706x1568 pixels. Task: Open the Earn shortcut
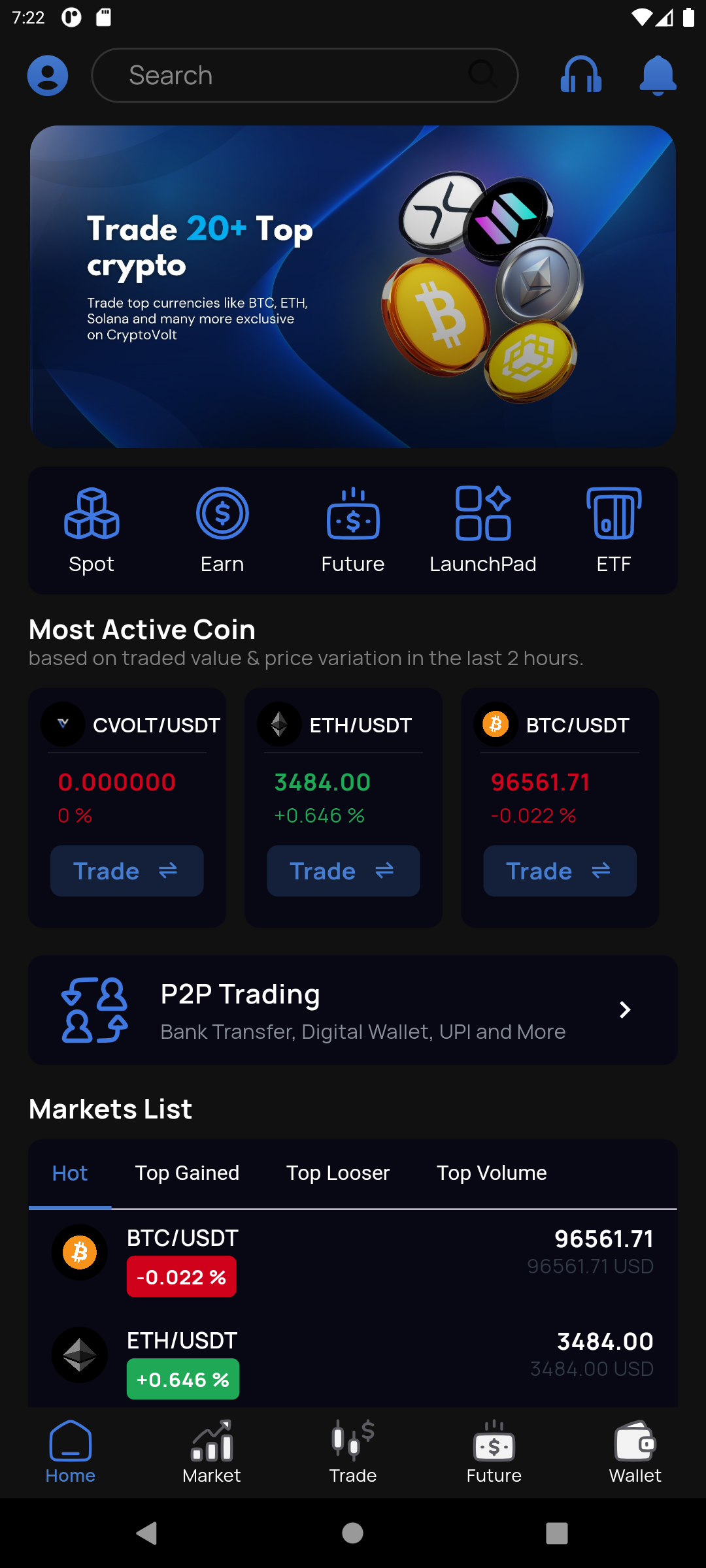(x=222, y=530)
